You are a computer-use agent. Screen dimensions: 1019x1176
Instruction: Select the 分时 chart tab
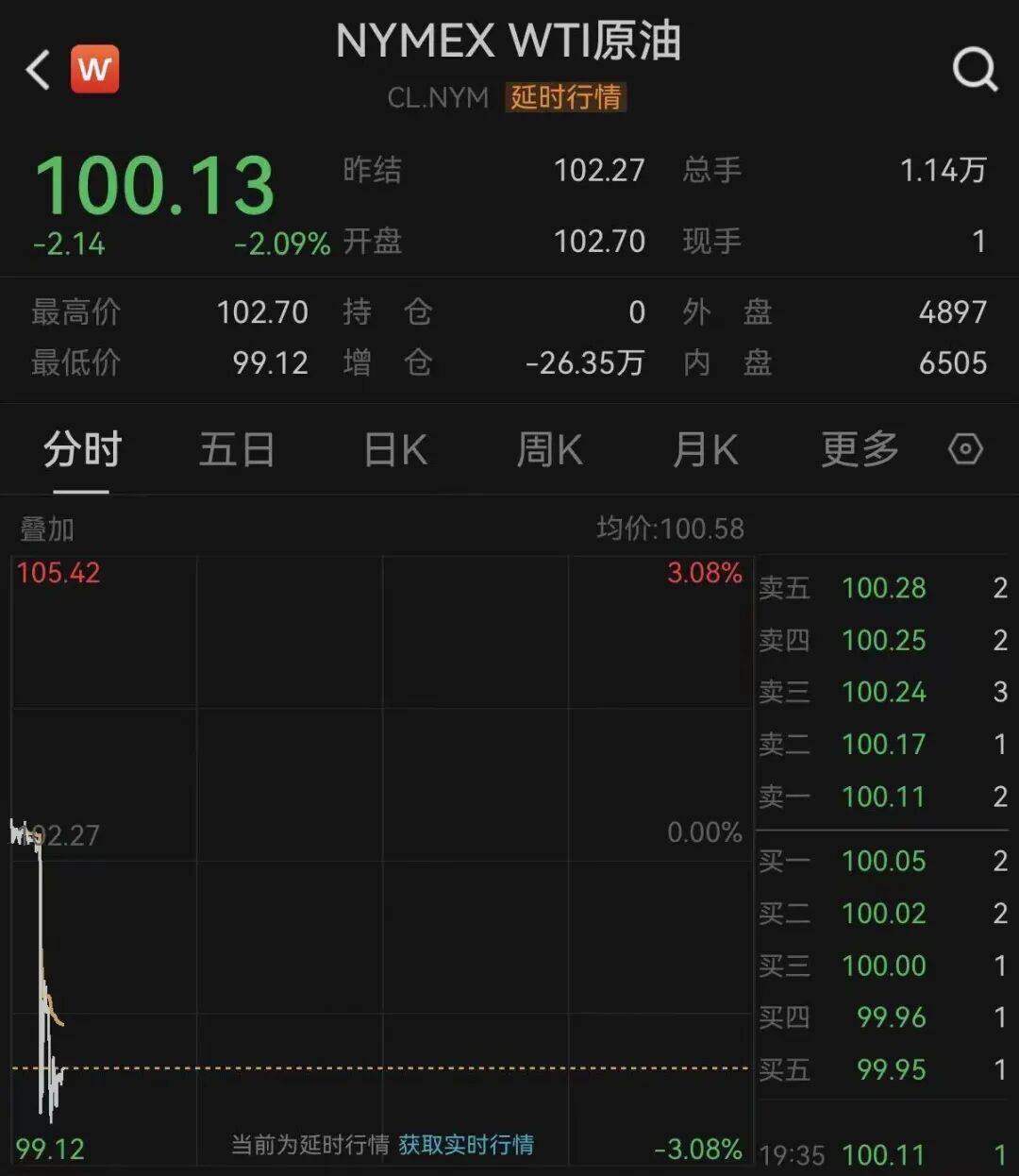[x=82, y=449]
